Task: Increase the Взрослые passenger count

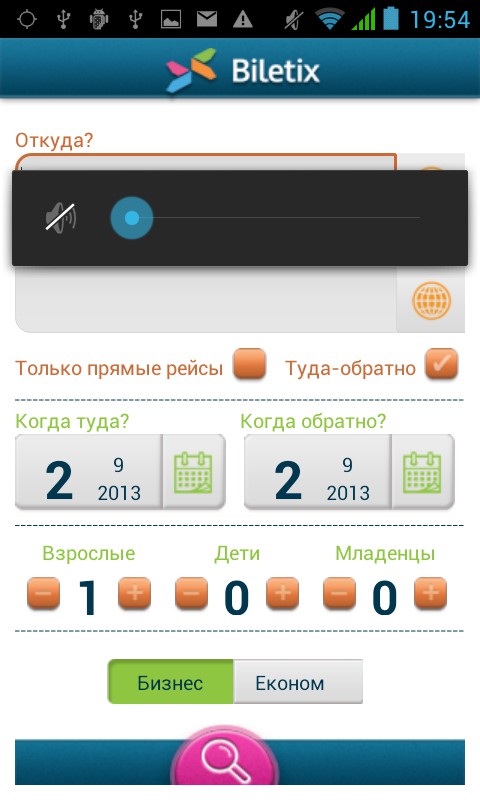Action: pyautogui.click(x=135, y=594)
